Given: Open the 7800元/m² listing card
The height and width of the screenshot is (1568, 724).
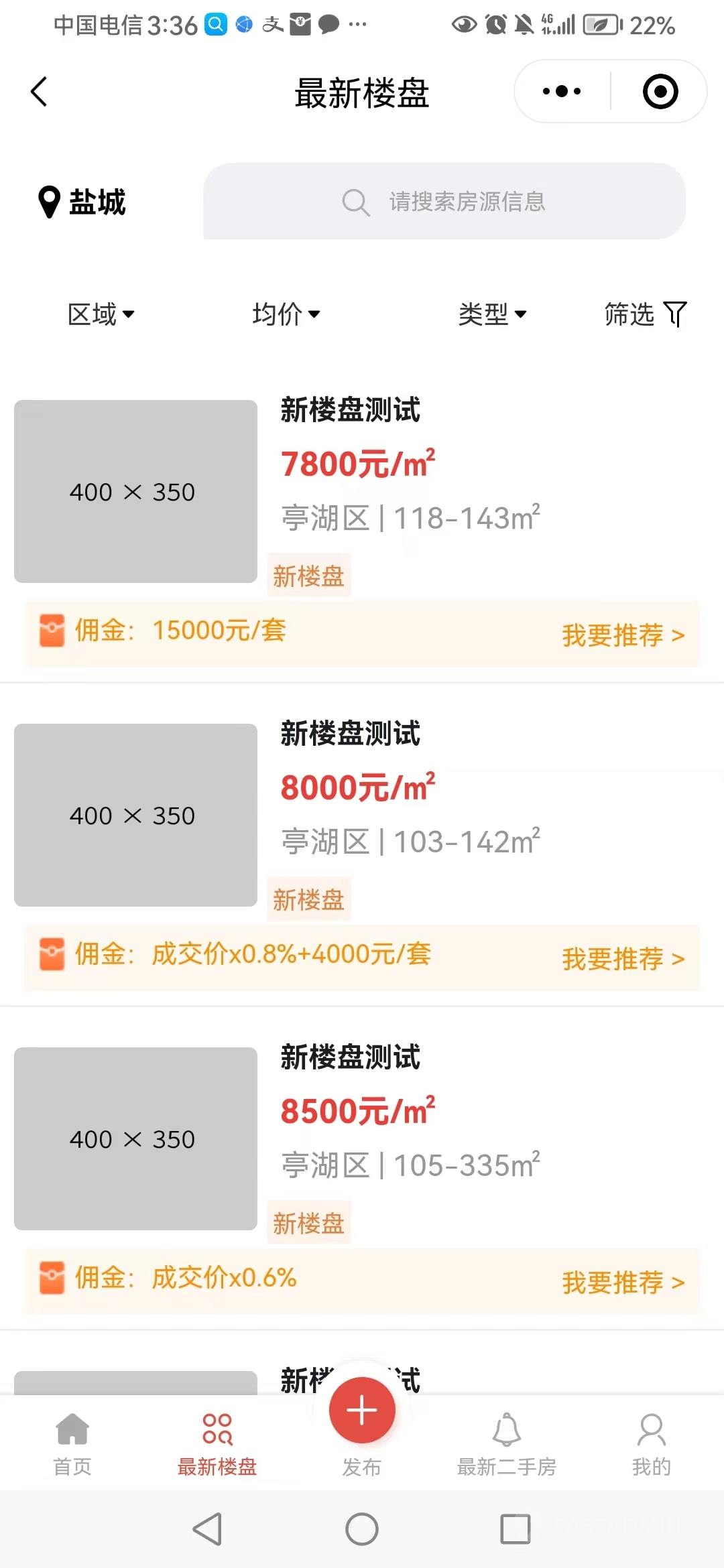Looking at the screenshot, I should [362, 493].
